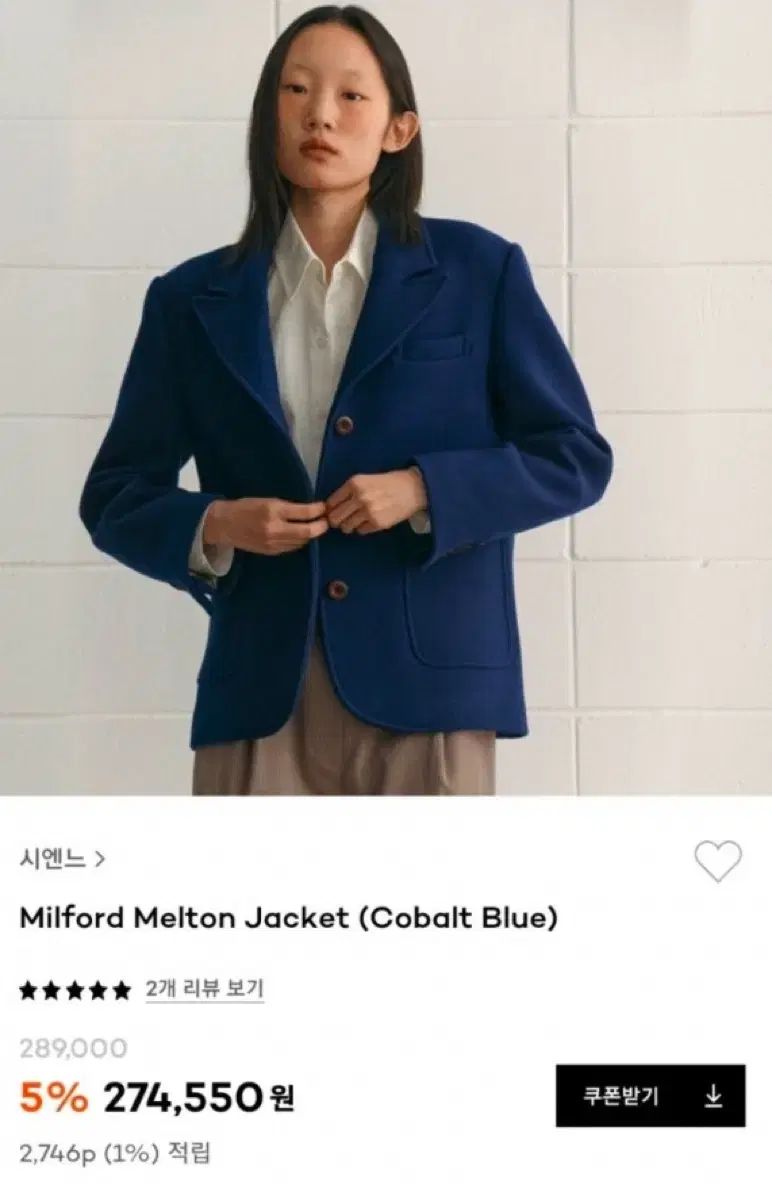Viewport: 772px width, 1200px height.
Task: Open the 시엔느 brand page
Action: point(62,858)
